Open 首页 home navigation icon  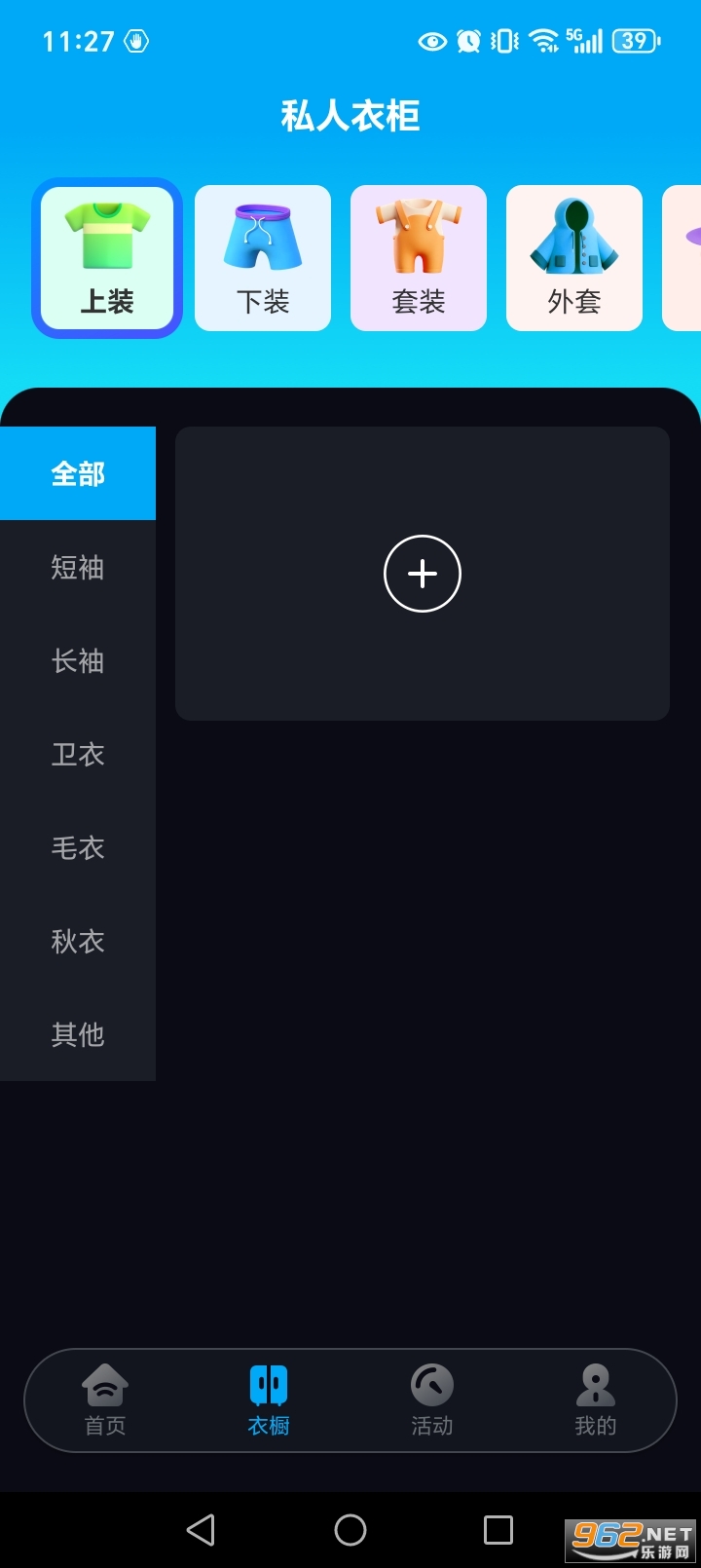(x=104, y=1400)
